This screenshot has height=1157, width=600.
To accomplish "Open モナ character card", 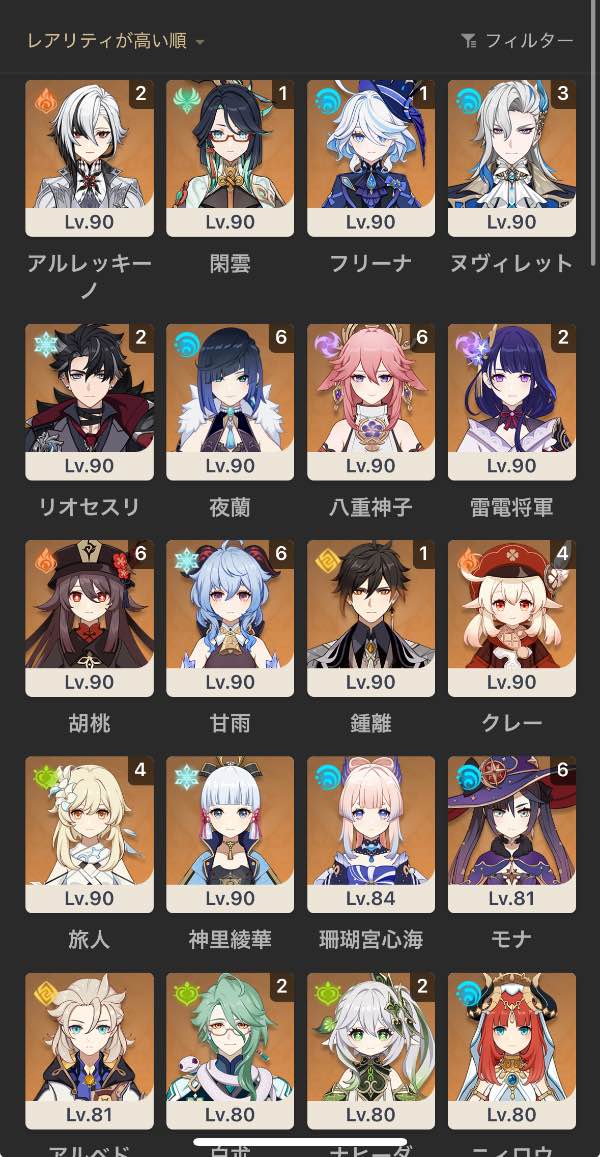I will click(512, 834).
